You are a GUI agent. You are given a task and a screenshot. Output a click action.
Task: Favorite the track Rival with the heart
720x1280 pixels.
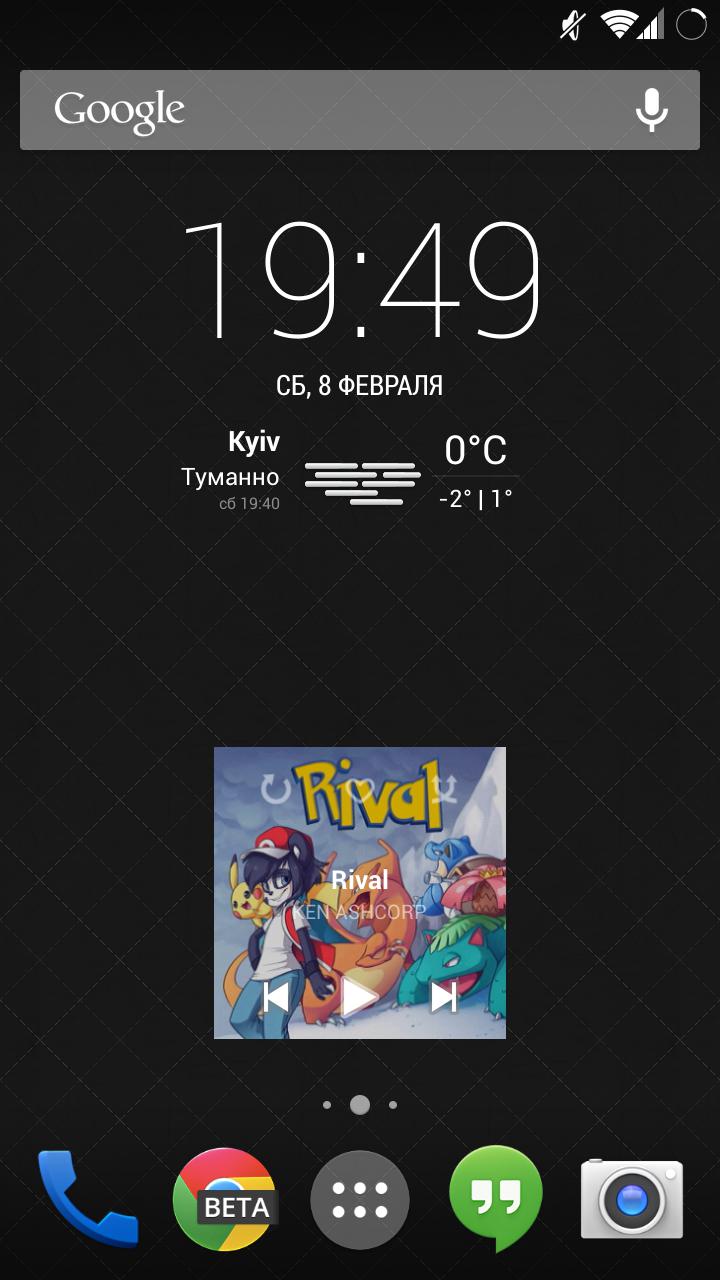(360, 789)
